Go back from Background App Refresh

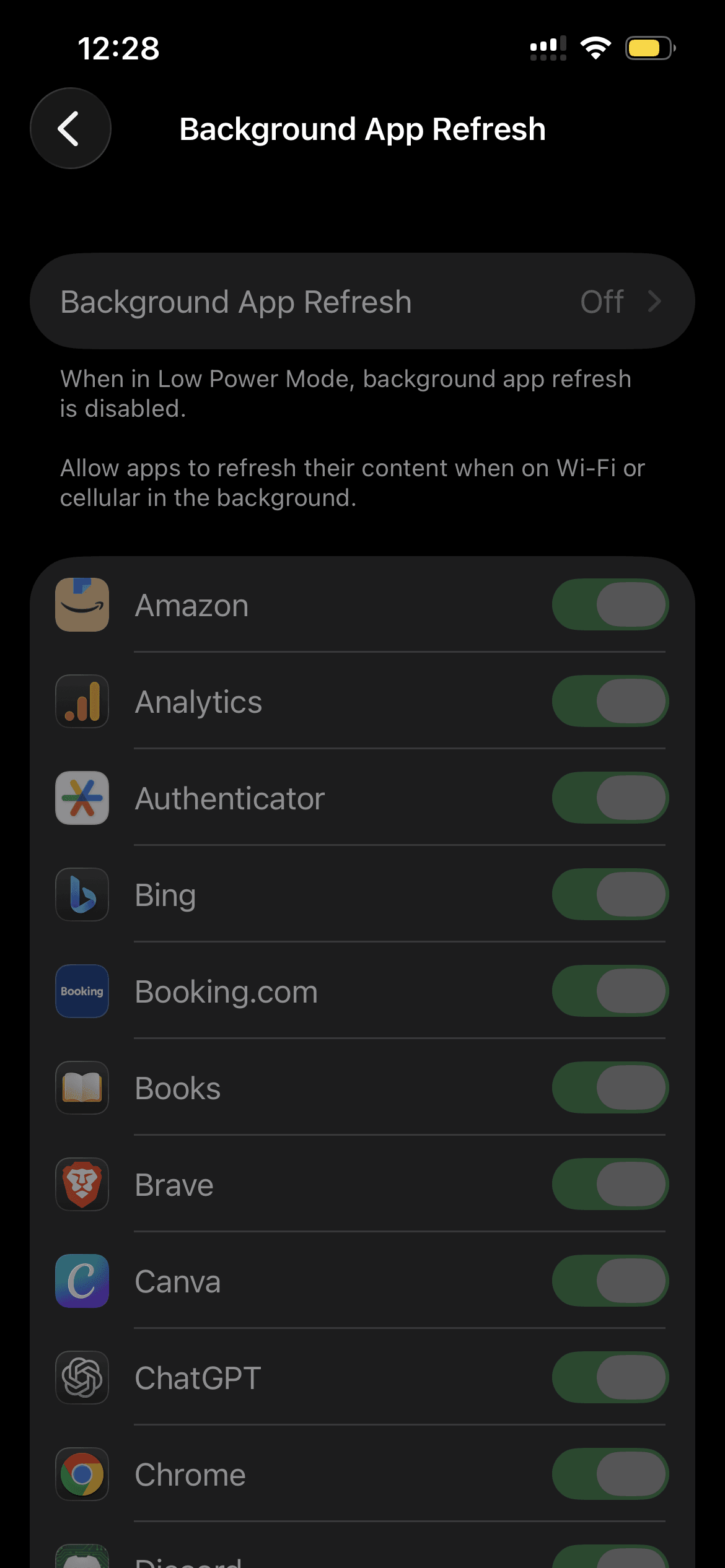71,128
